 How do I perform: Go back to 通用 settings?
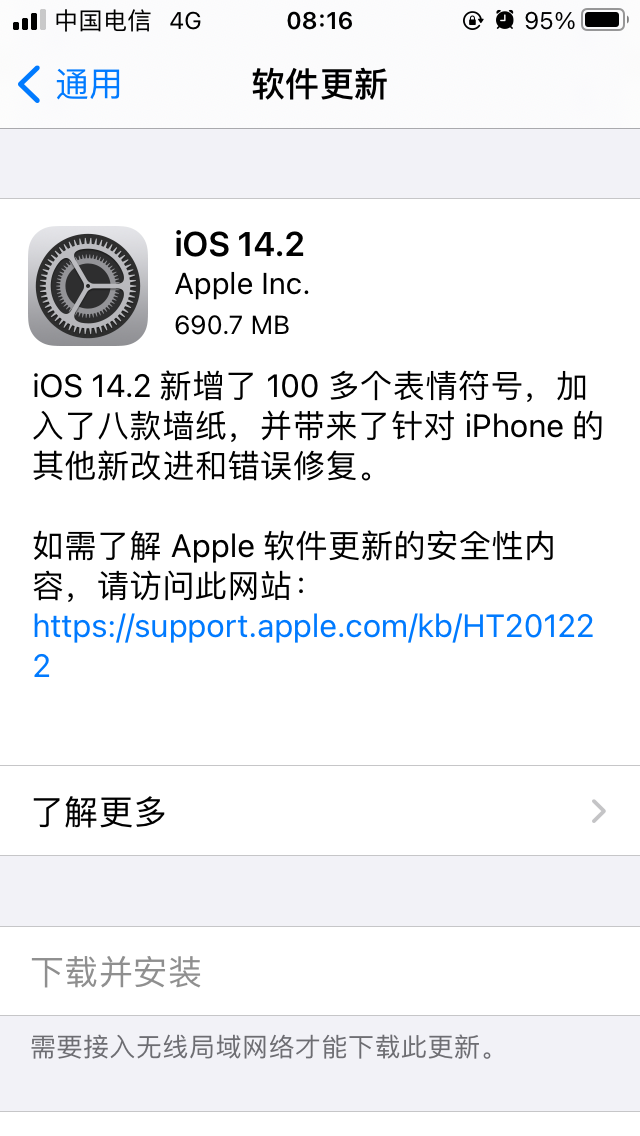[x=70, y=85]
